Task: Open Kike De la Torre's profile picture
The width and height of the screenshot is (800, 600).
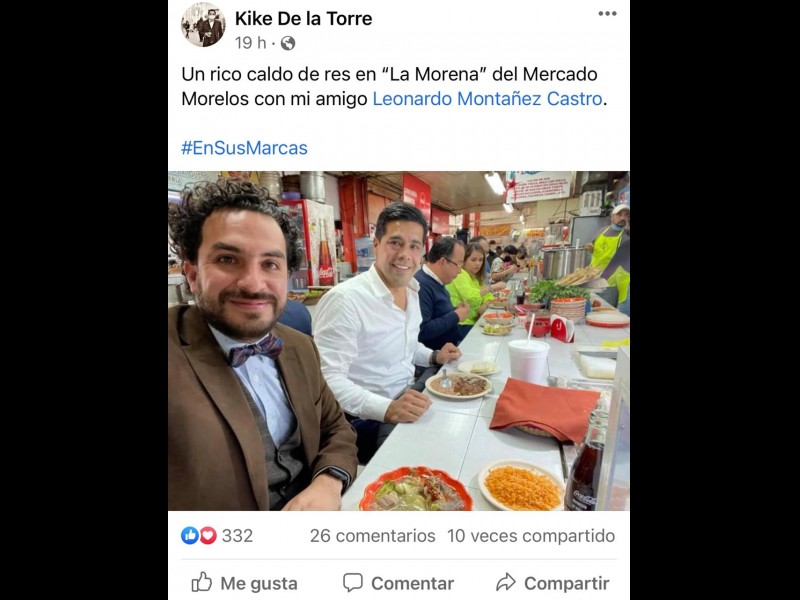Action: (x=203, y=25)
